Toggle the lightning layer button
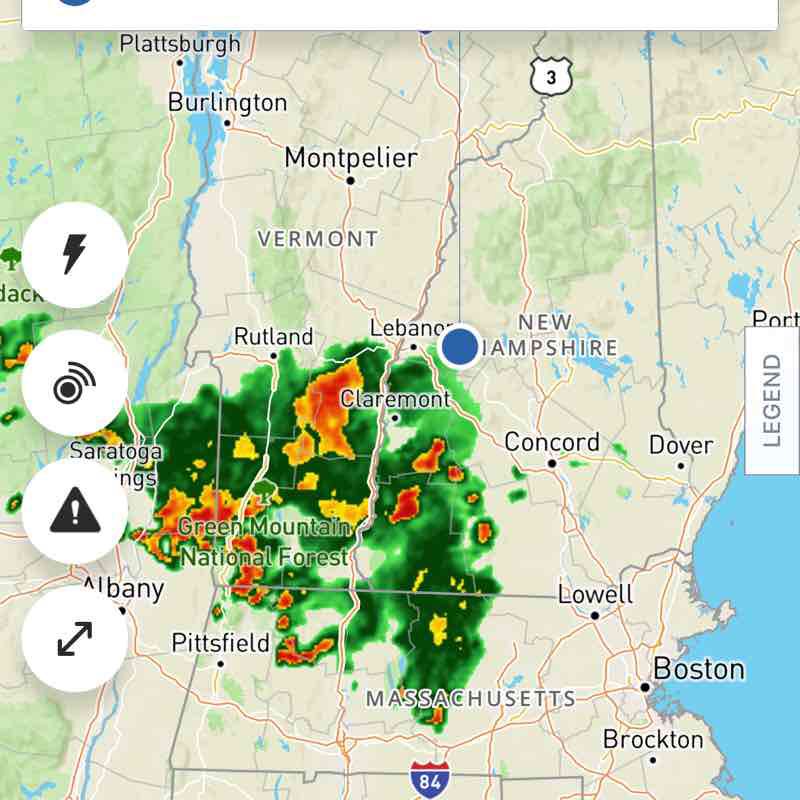800x800 pixels. click(75, 255)
